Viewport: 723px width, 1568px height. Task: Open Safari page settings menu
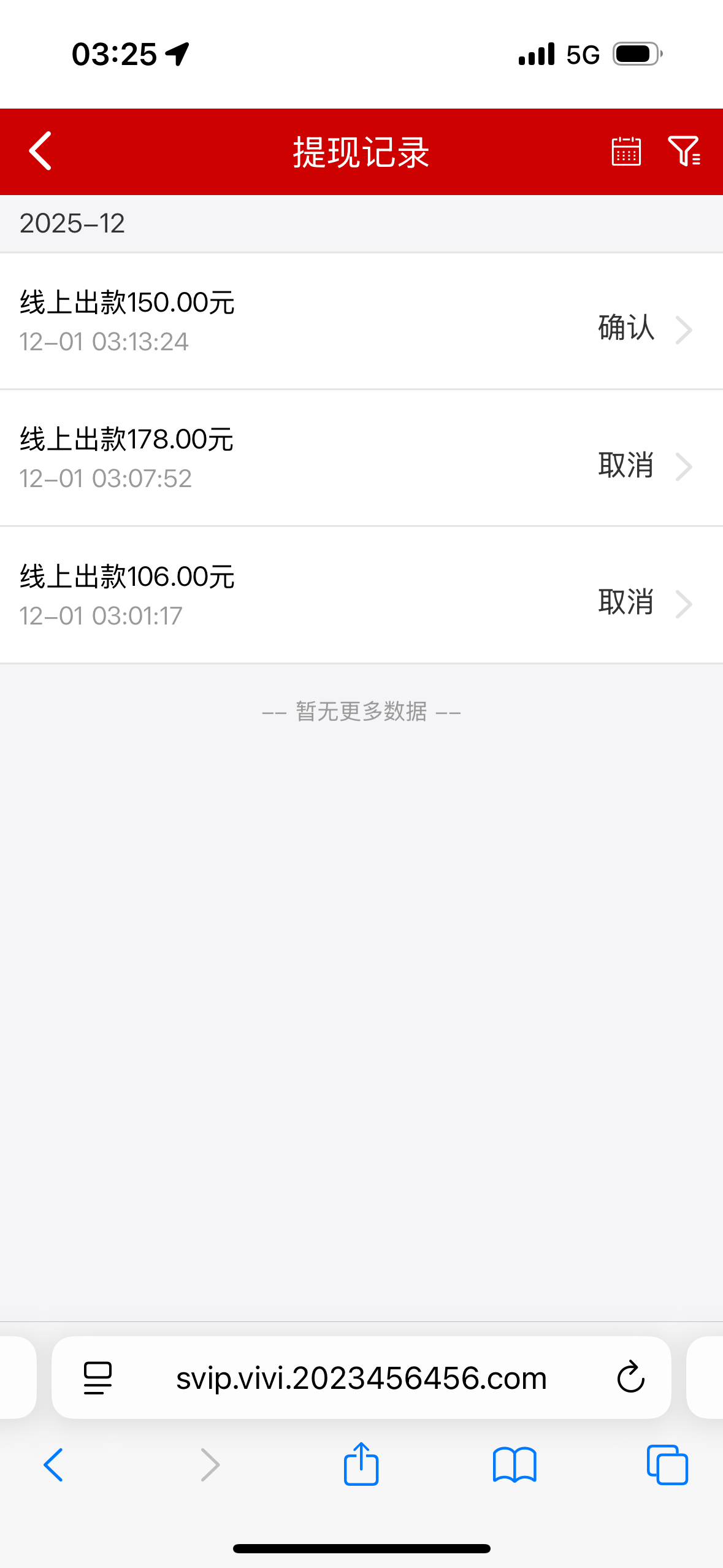click(x=98, y=1378)
